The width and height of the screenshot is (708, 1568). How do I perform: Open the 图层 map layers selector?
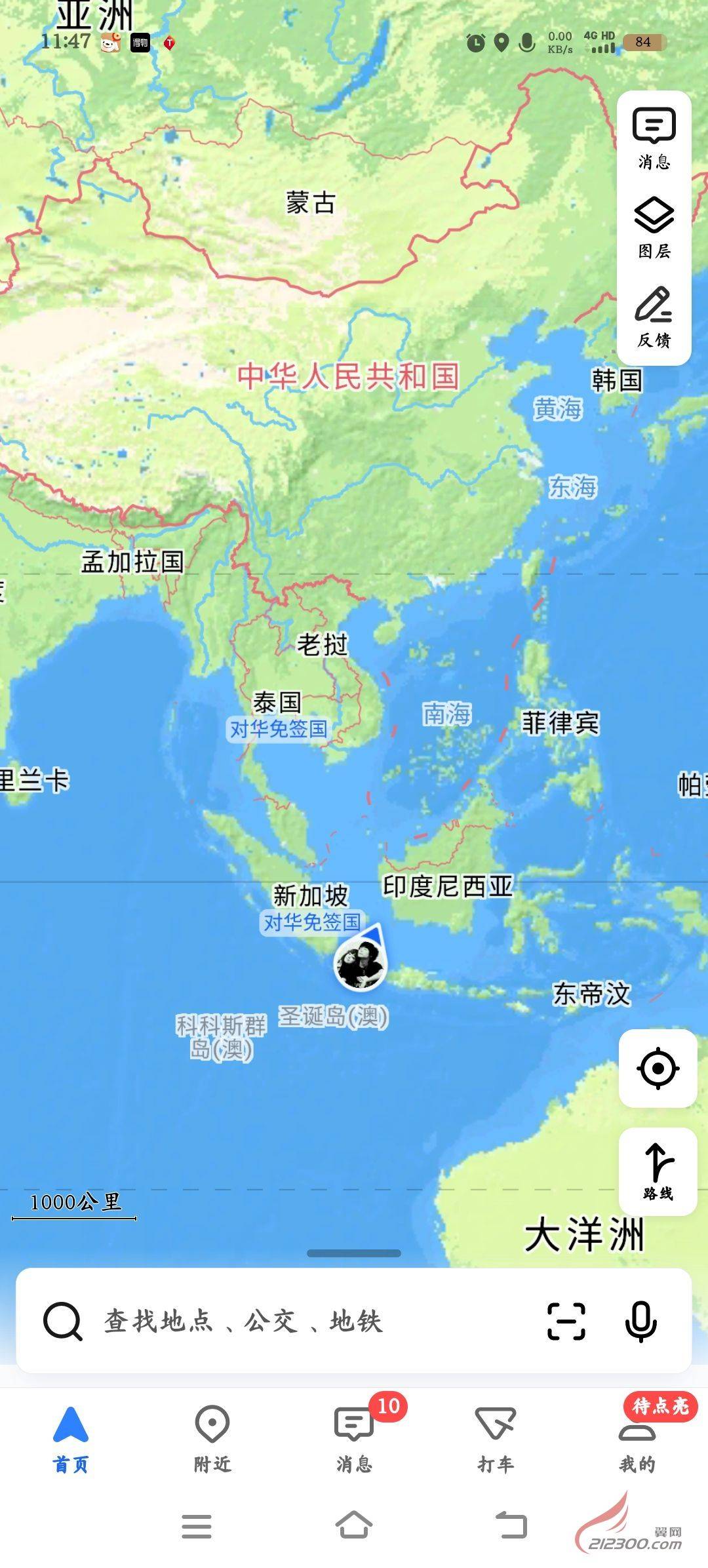point(654,228)
